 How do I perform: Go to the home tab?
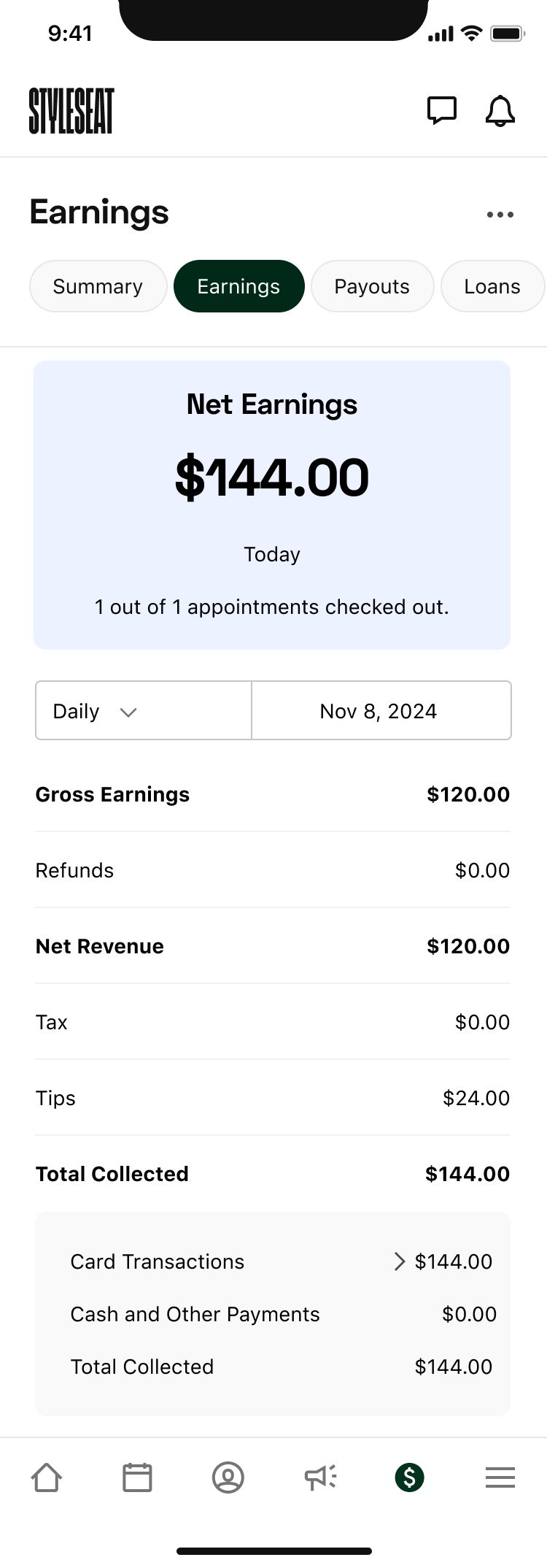point(46,1477)
